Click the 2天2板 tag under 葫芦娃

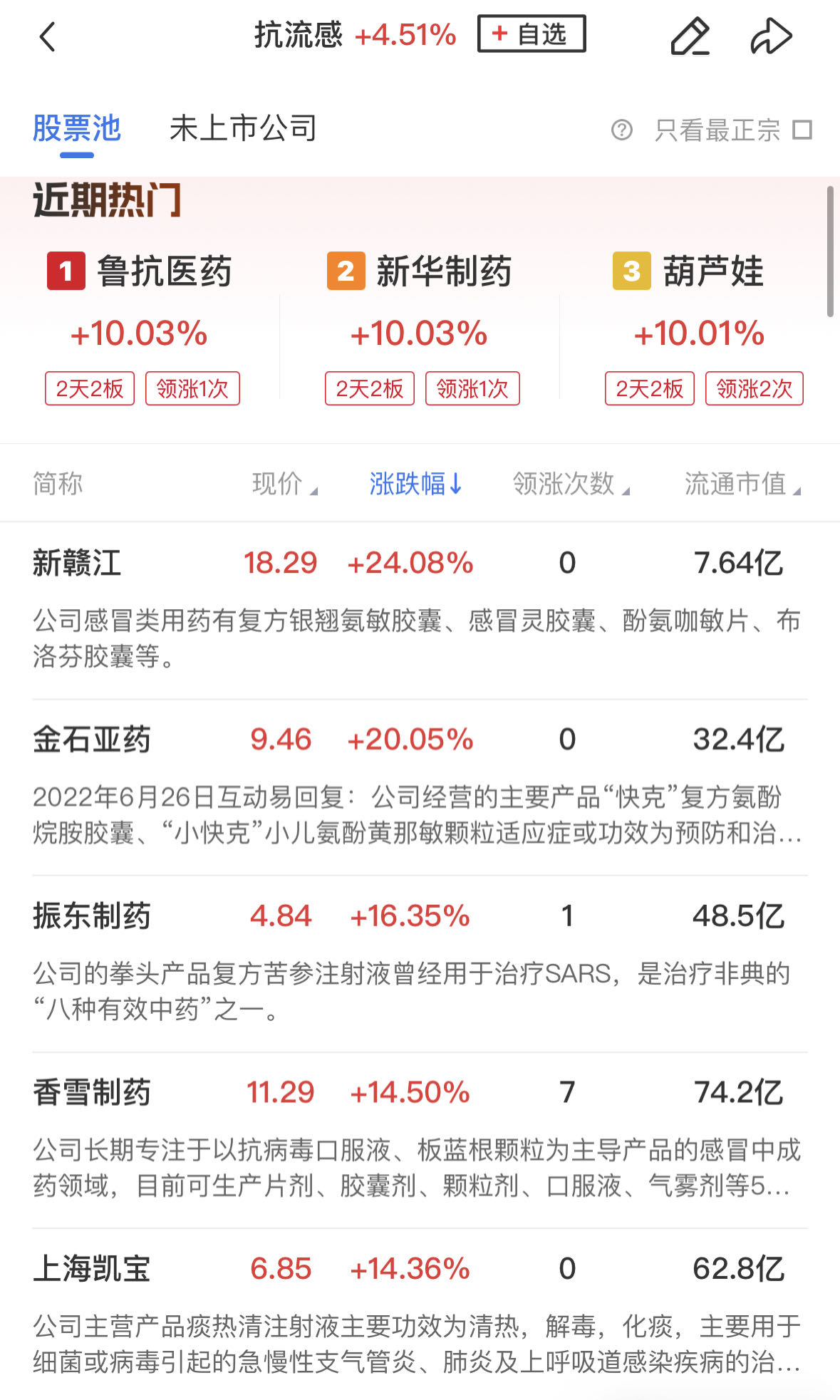[x=650, y=388]
